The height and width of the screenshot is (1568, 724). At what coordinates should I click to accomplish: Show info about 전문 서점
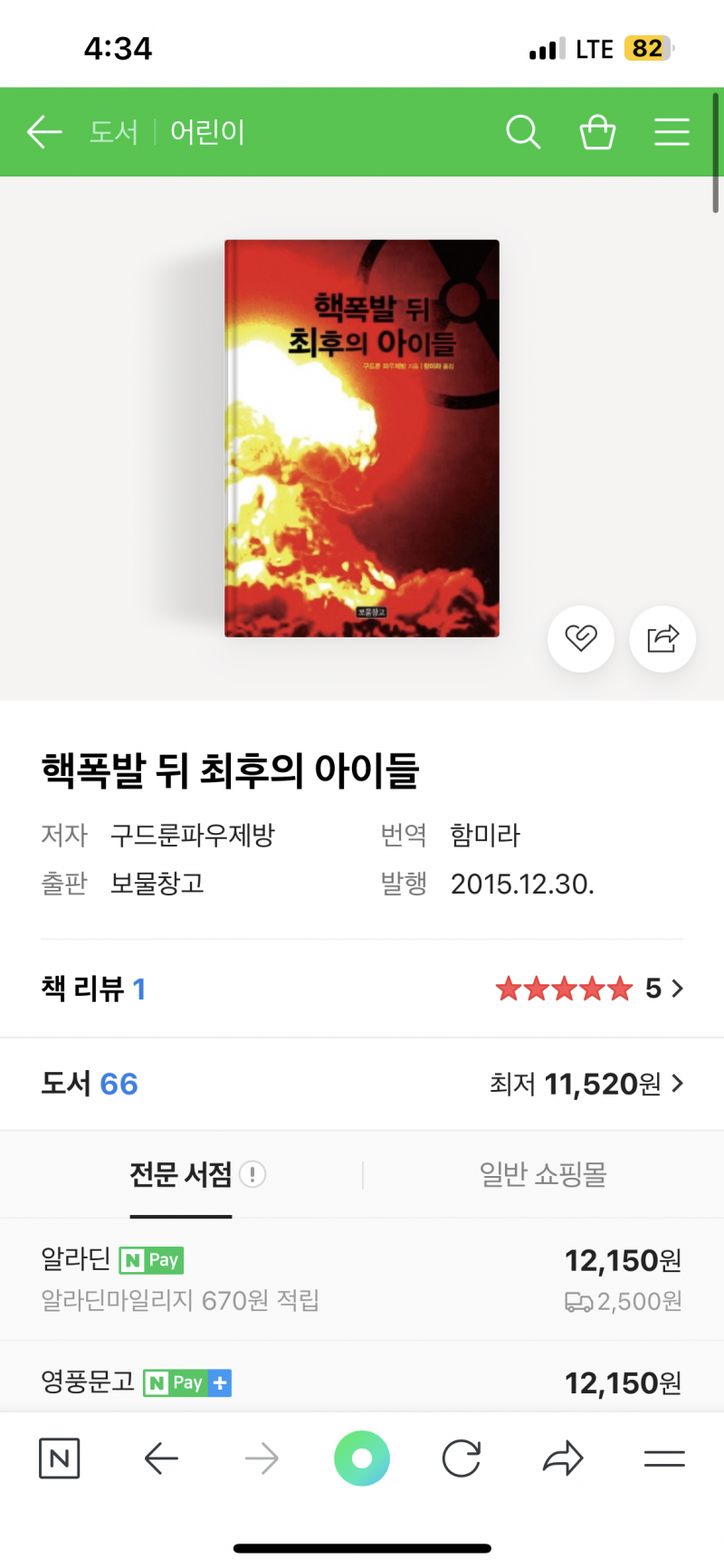pyautogui.click(x=252, y=1175)
